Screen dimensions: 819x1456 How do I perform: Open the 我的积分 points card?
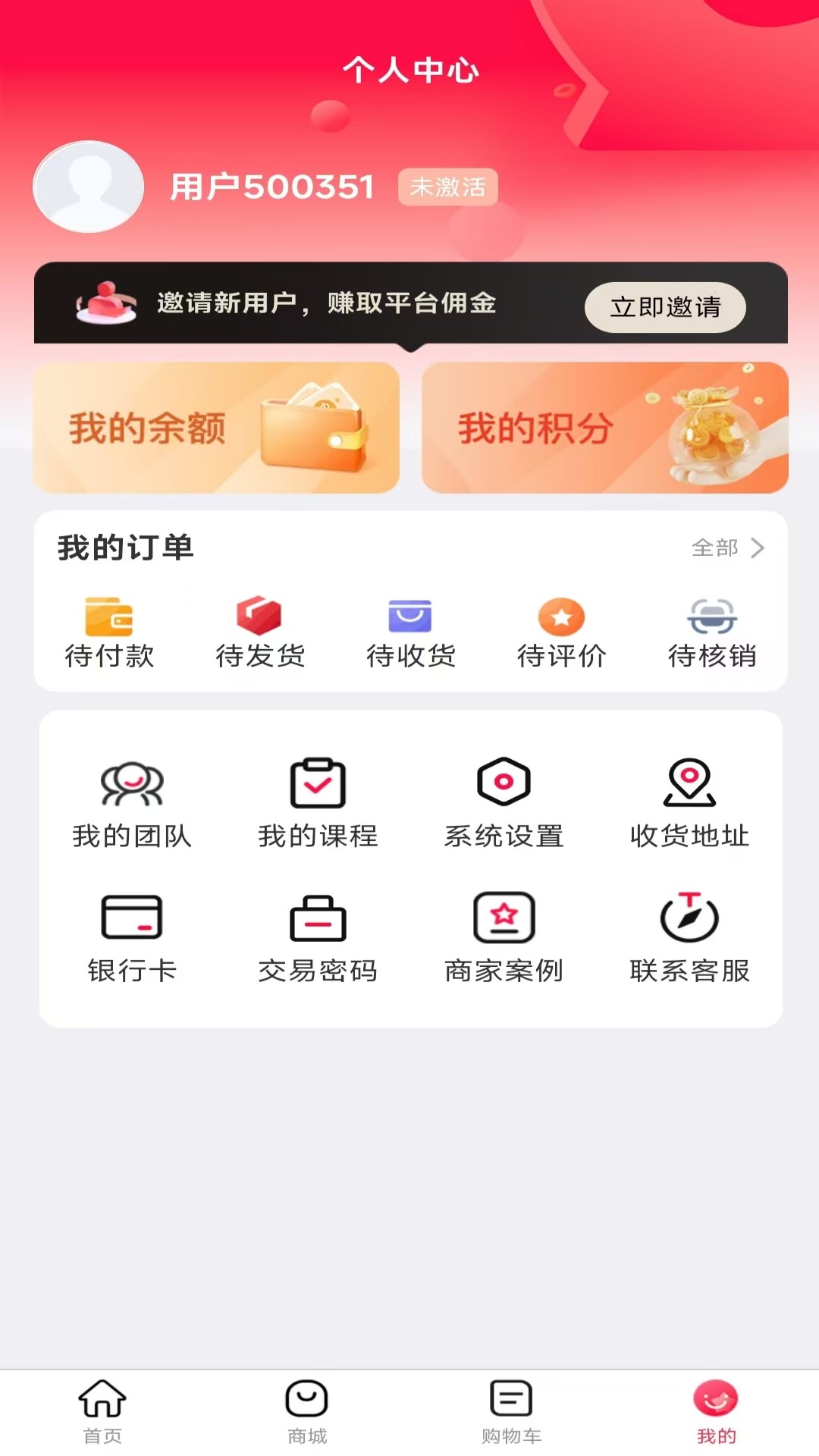pyautogui.click(x=604, y=428)
